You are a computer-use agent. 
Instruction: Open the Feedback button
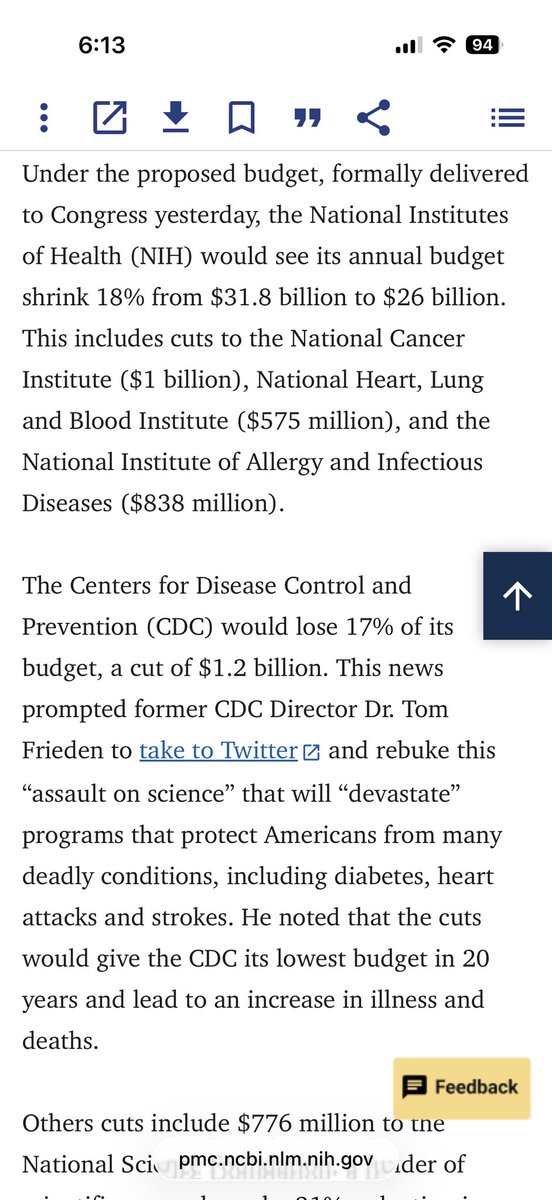(461, 1087)
